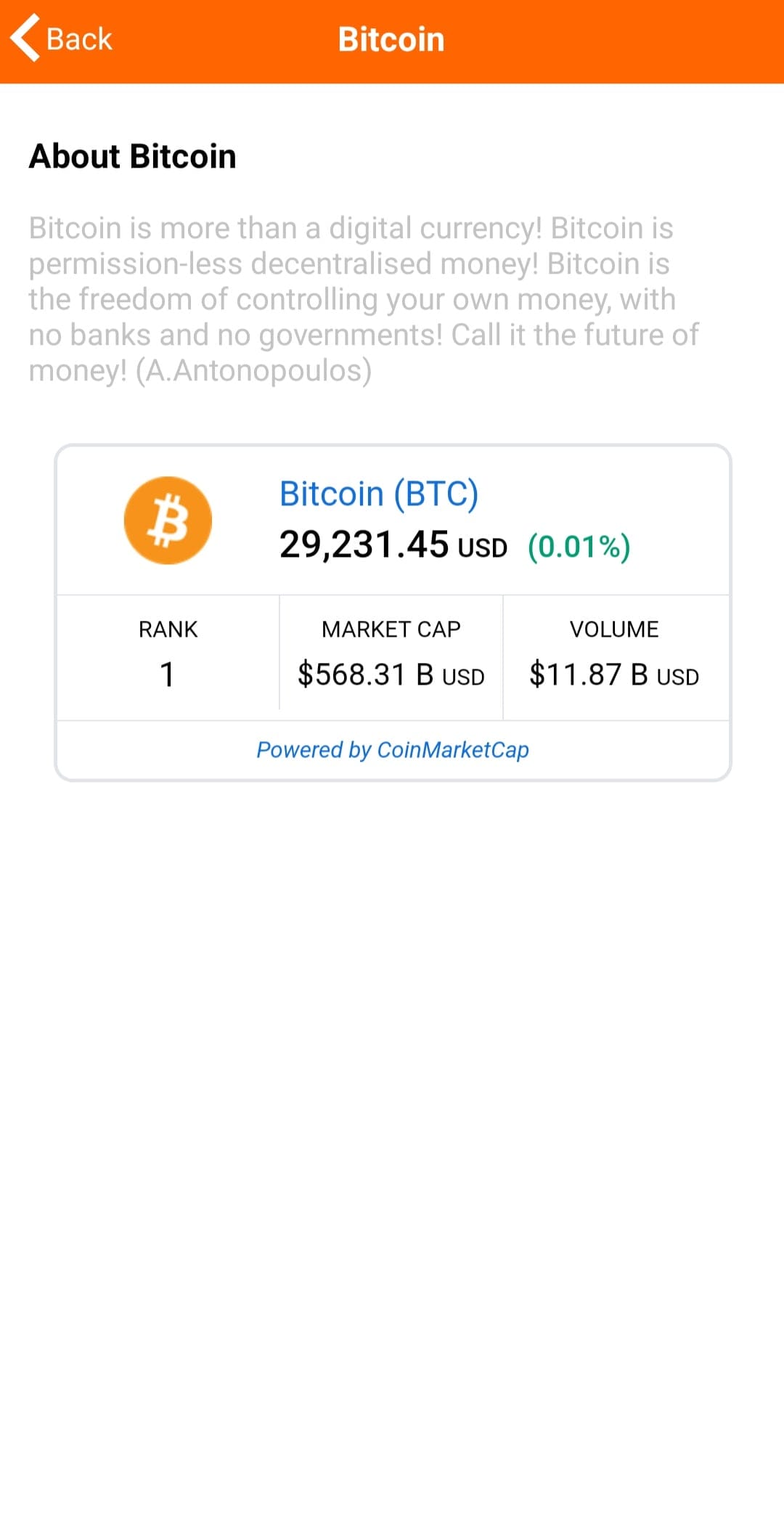The image size is (784, 1540).
Task: Go back using the Back arrow
Action: click(x=62, y=38)
